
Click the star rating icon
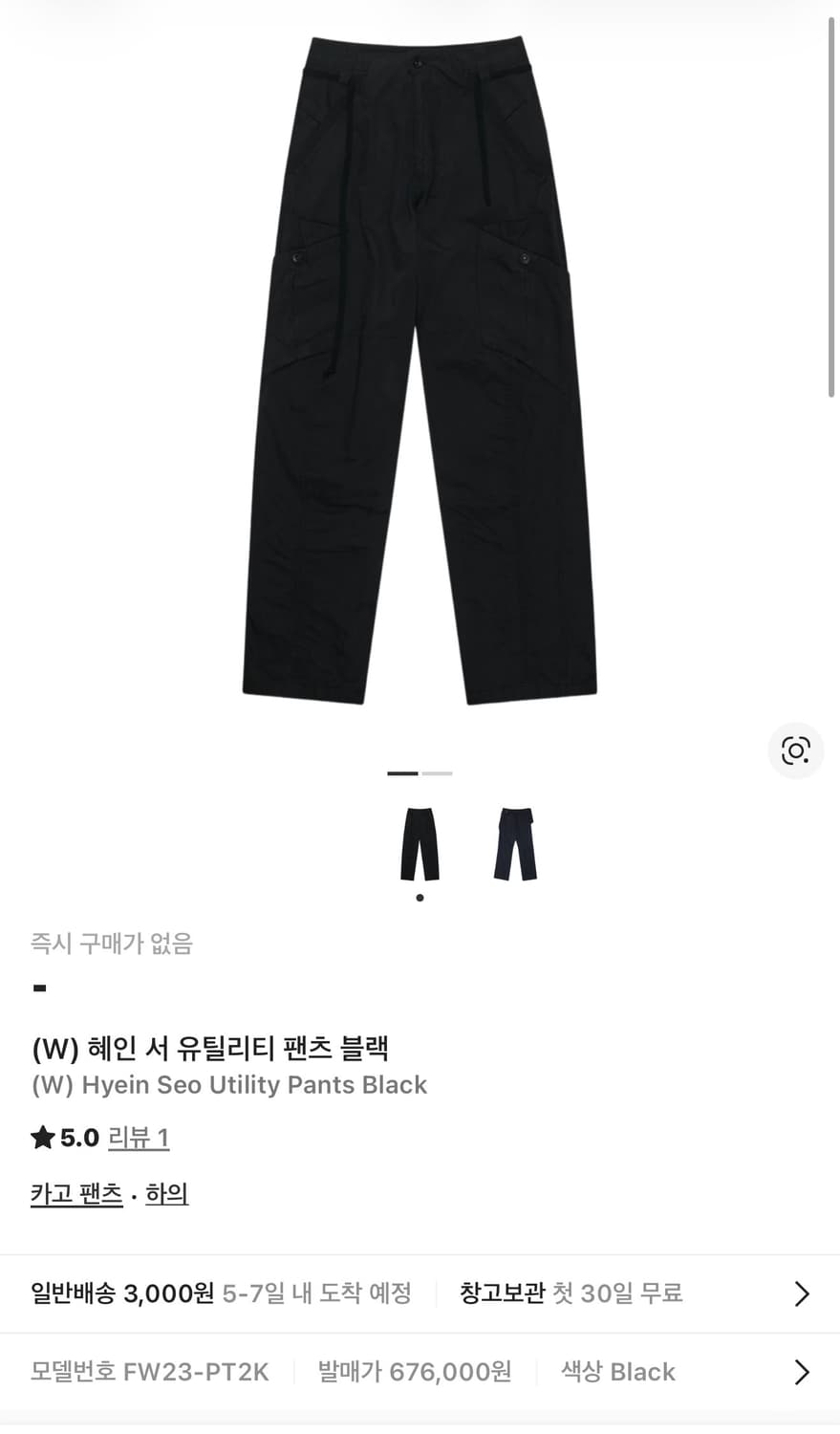point(42,1138)
